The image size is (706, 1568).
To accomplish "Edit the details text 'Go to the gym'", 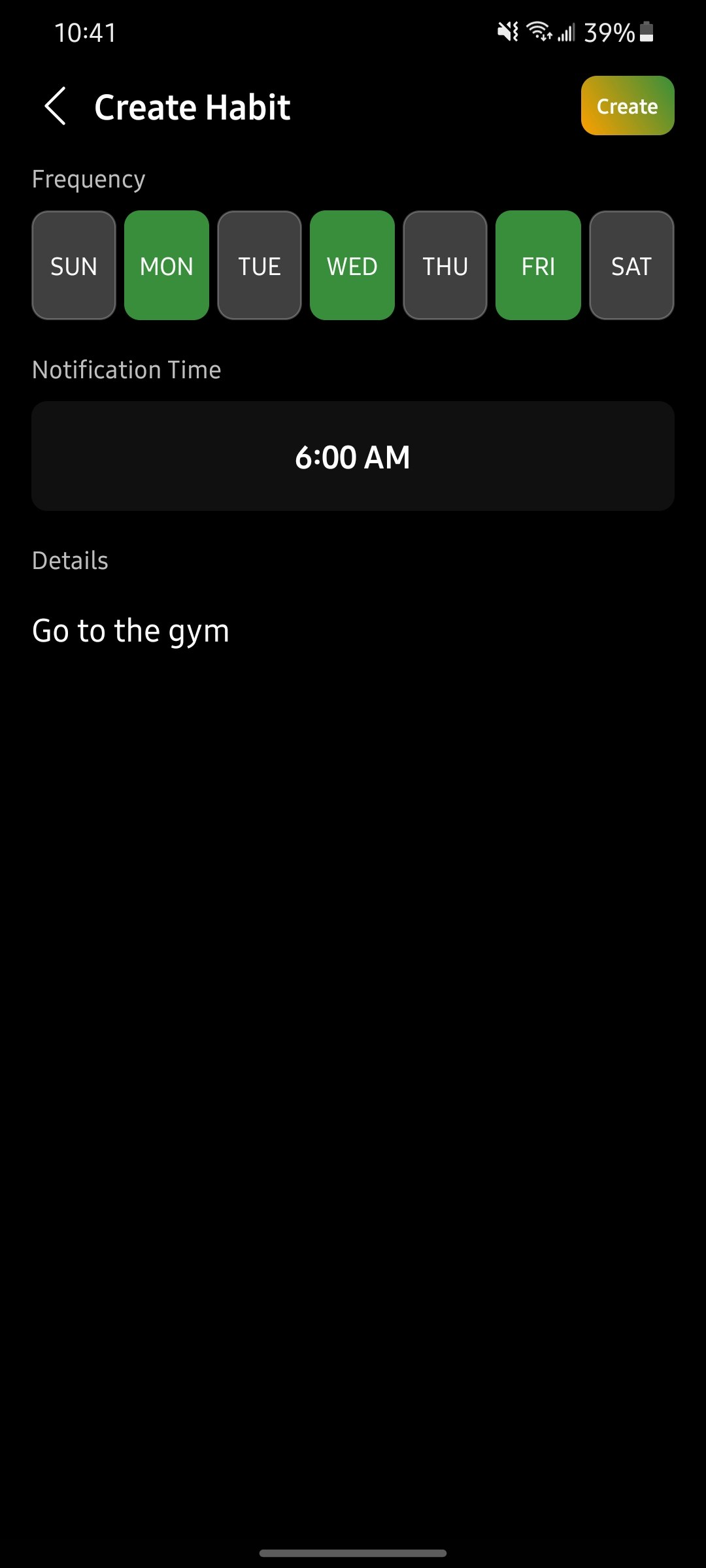I will pos(131,631).
